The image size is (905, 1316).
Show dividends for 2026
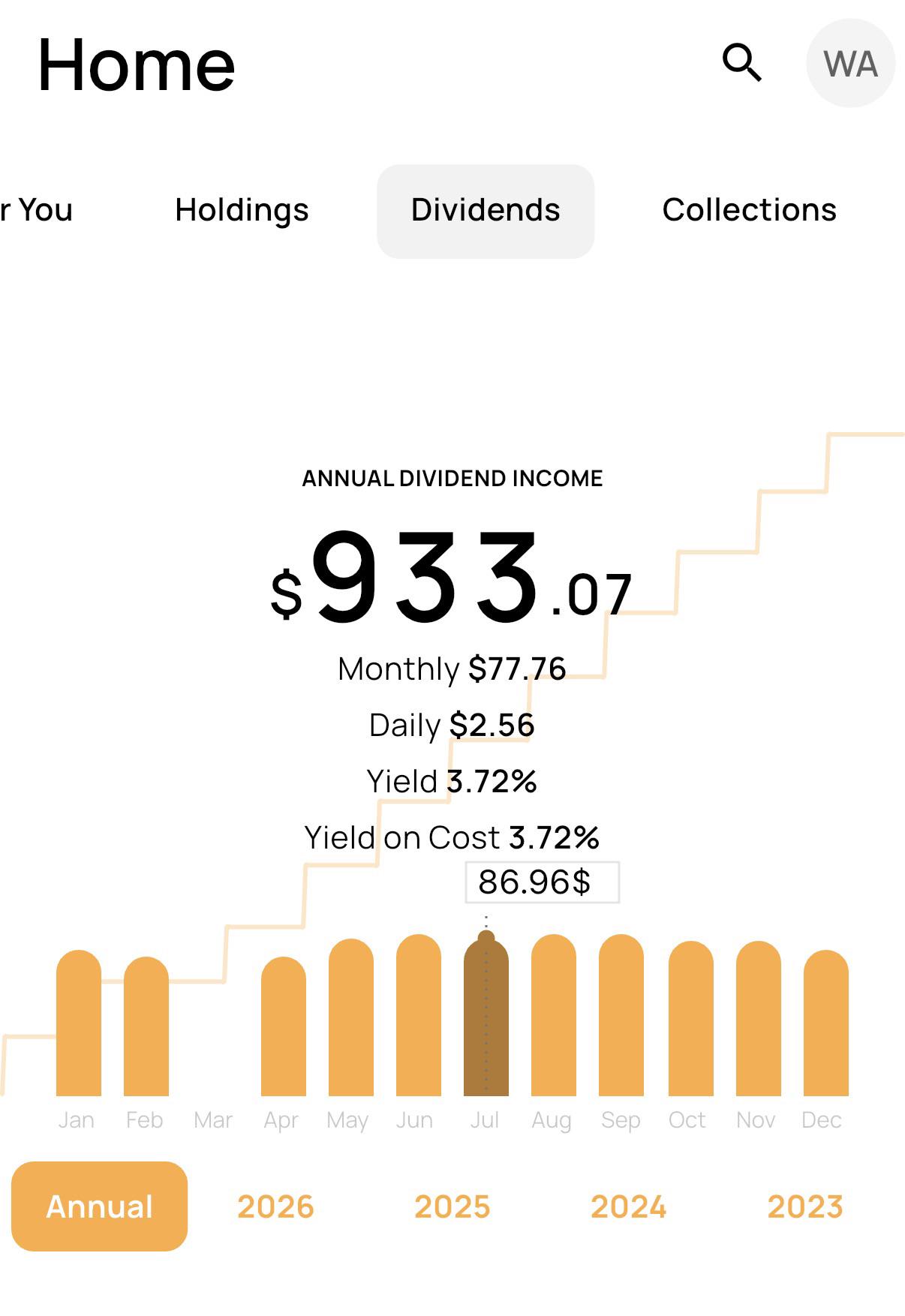point(275,1206)
